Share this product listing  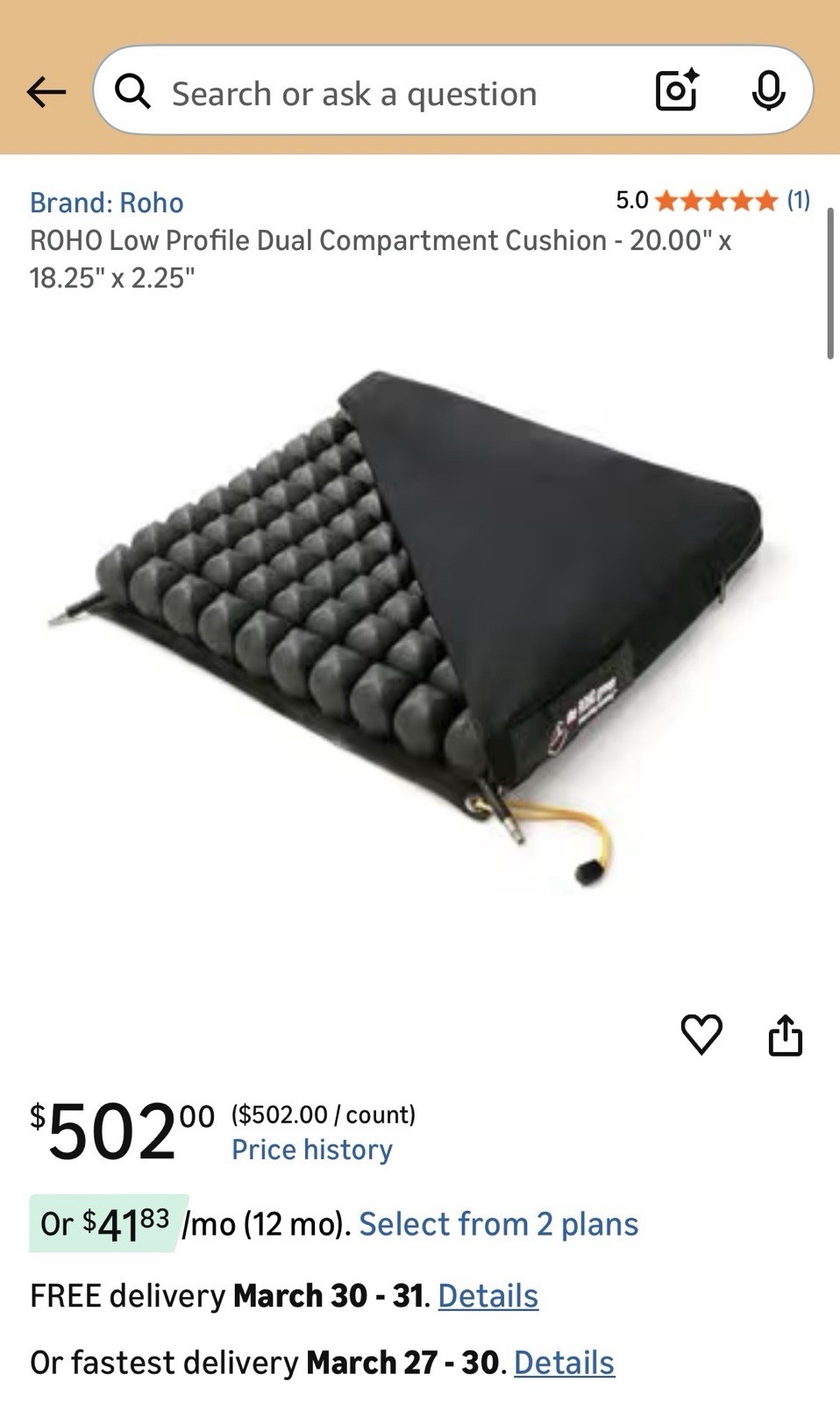(x=785, y=1035)
